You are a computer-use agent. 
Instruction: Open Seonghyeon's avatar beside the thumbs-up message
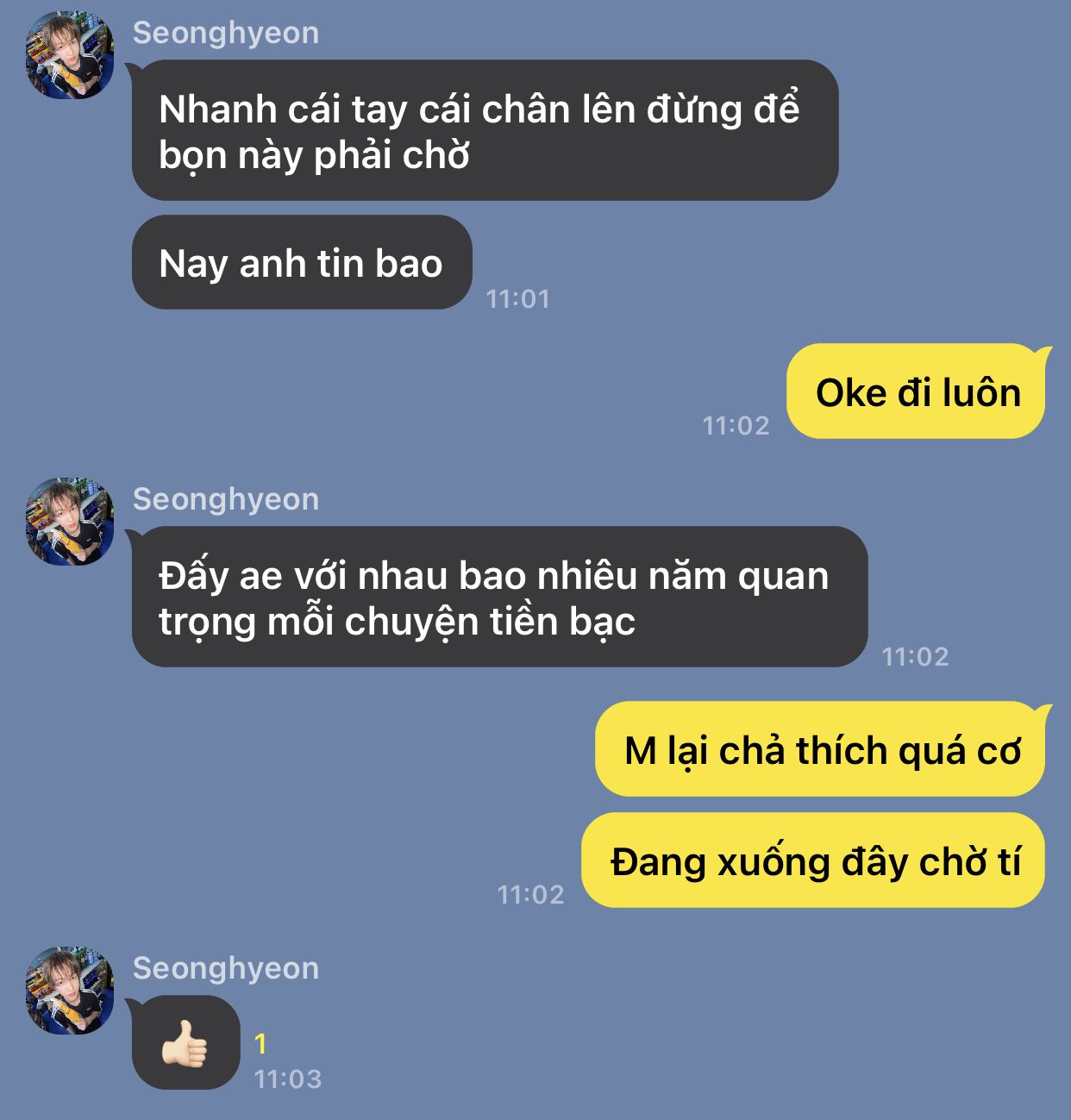click(70, 991)
